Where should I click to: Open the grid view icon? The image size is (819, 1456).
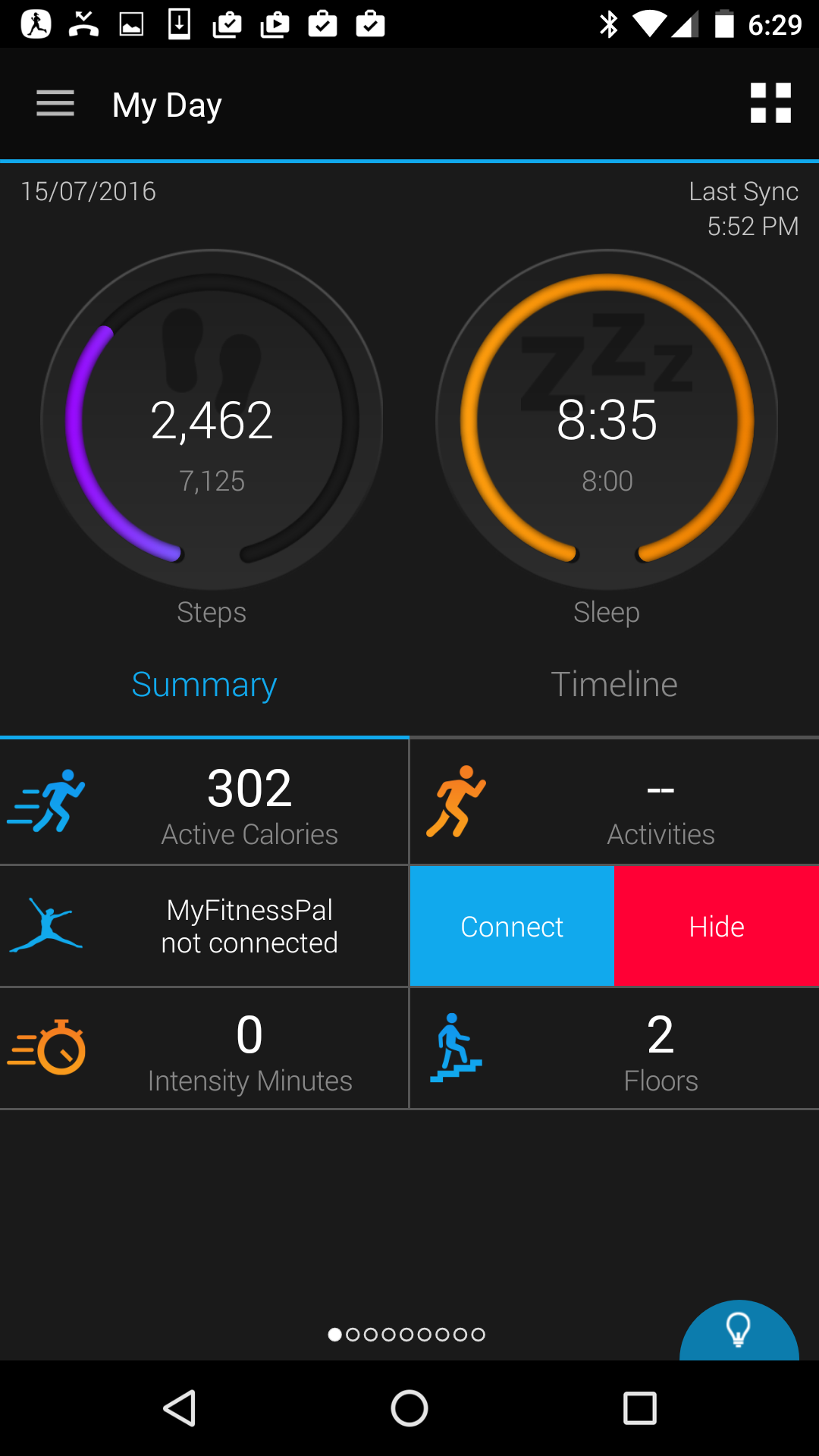tap(770, 103)
